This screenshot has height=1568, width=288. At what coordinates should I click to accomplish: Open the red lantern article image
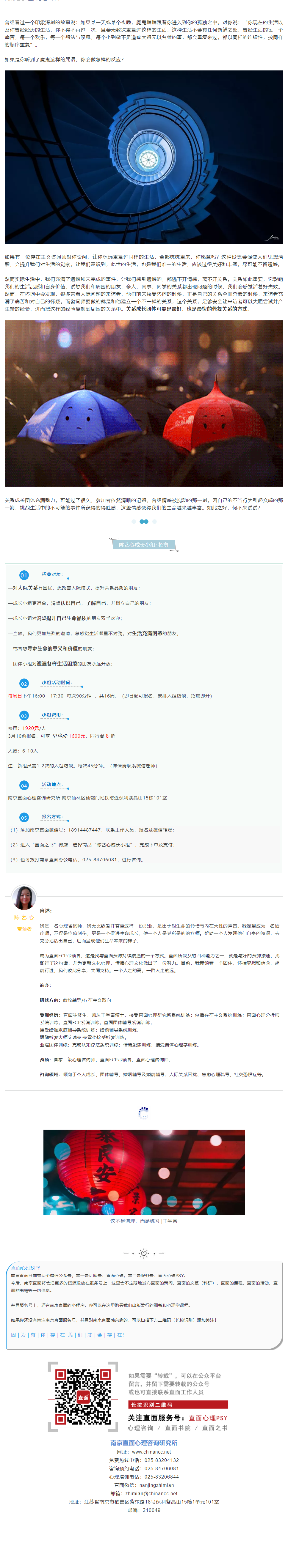pyautogui.click(x=144, y=1172)
